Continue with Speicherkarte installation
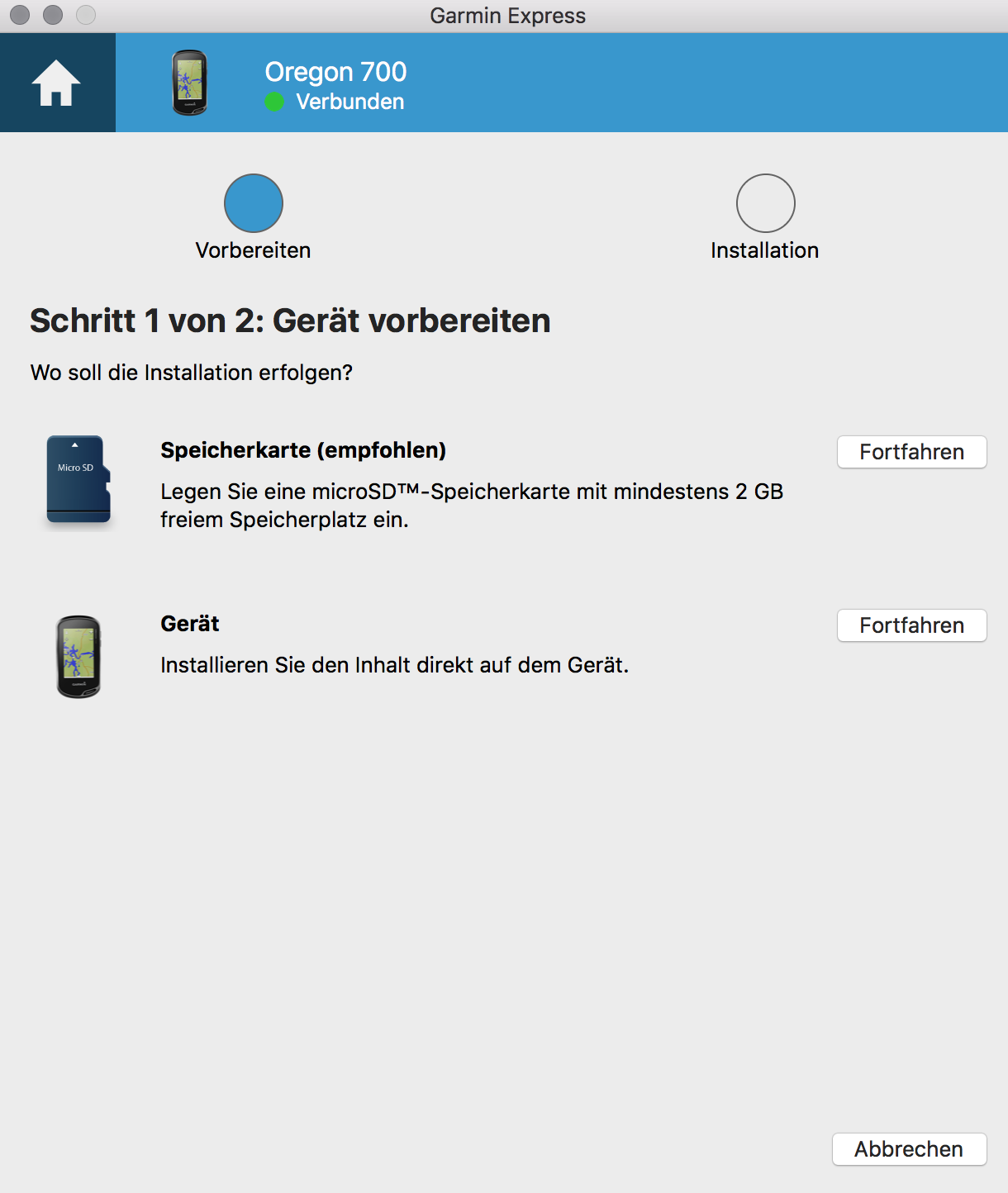 (911, 452)
